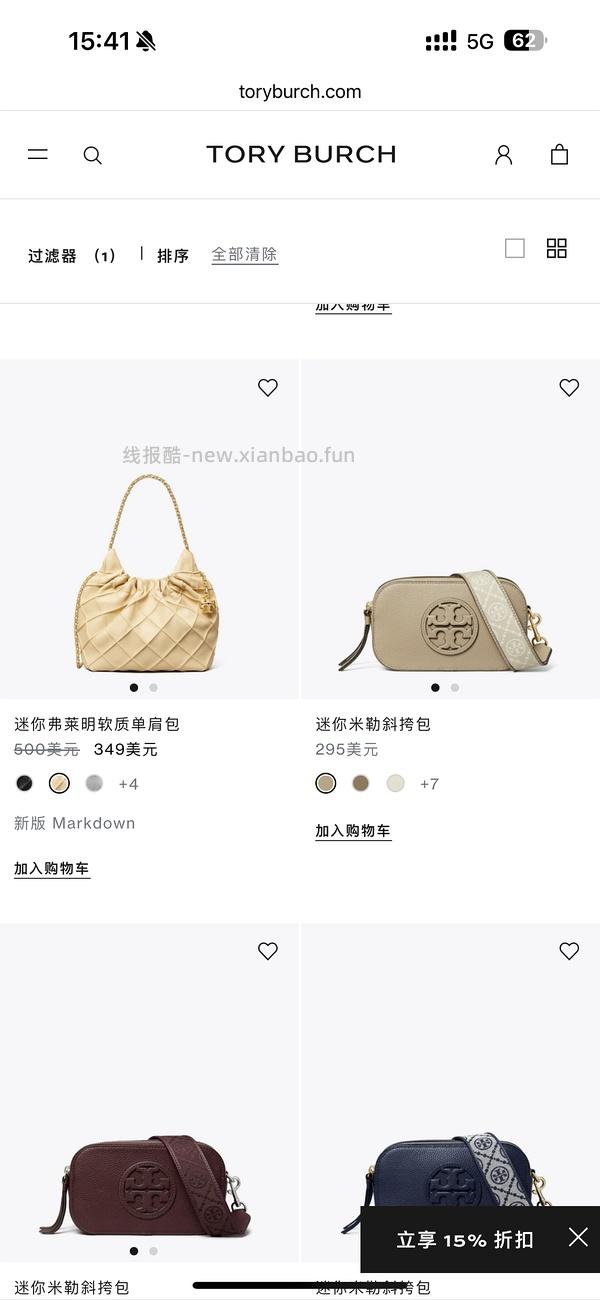
Task: Favorite the 迷你弗莱明软质单肩包
Action: 267,387
